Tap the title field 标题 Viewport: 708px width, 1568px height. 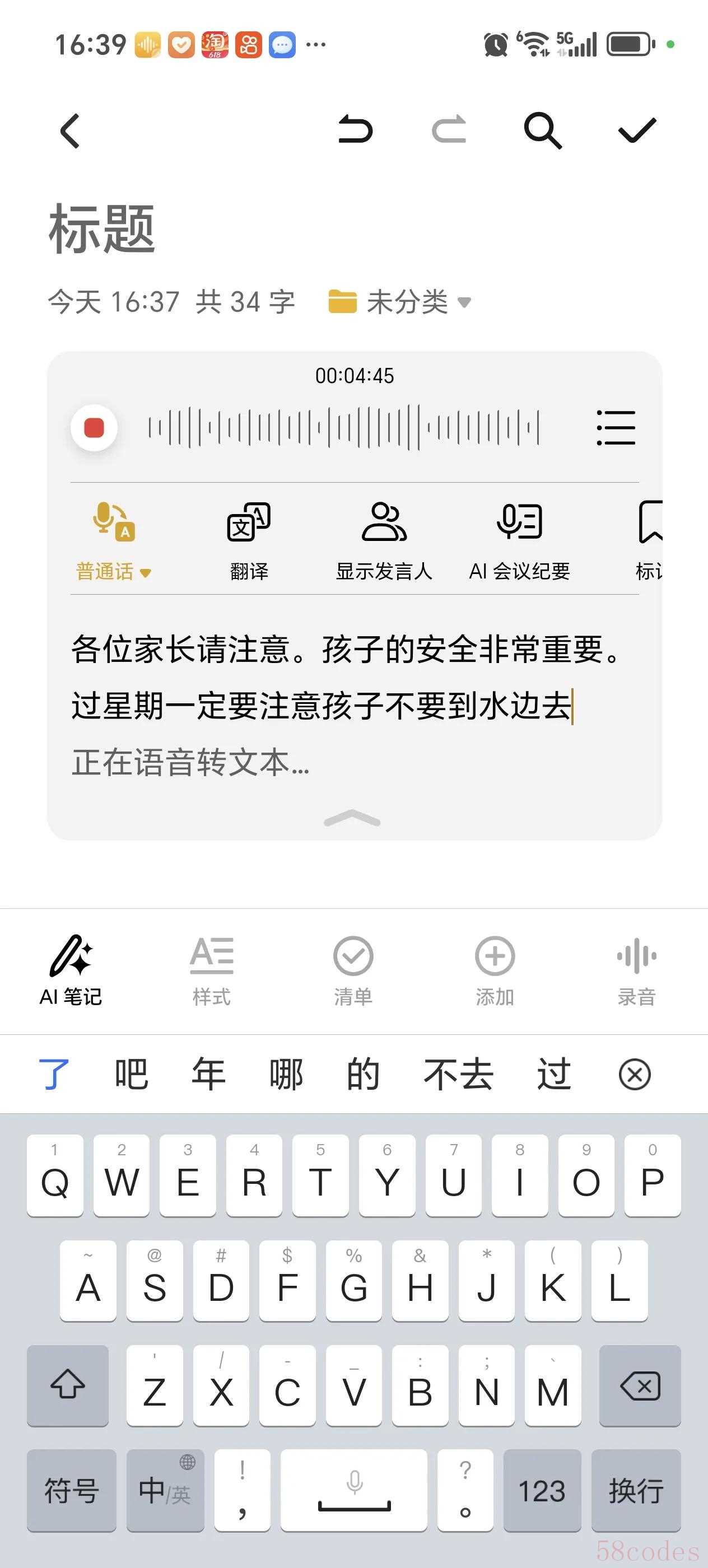[x=103, y=230]
